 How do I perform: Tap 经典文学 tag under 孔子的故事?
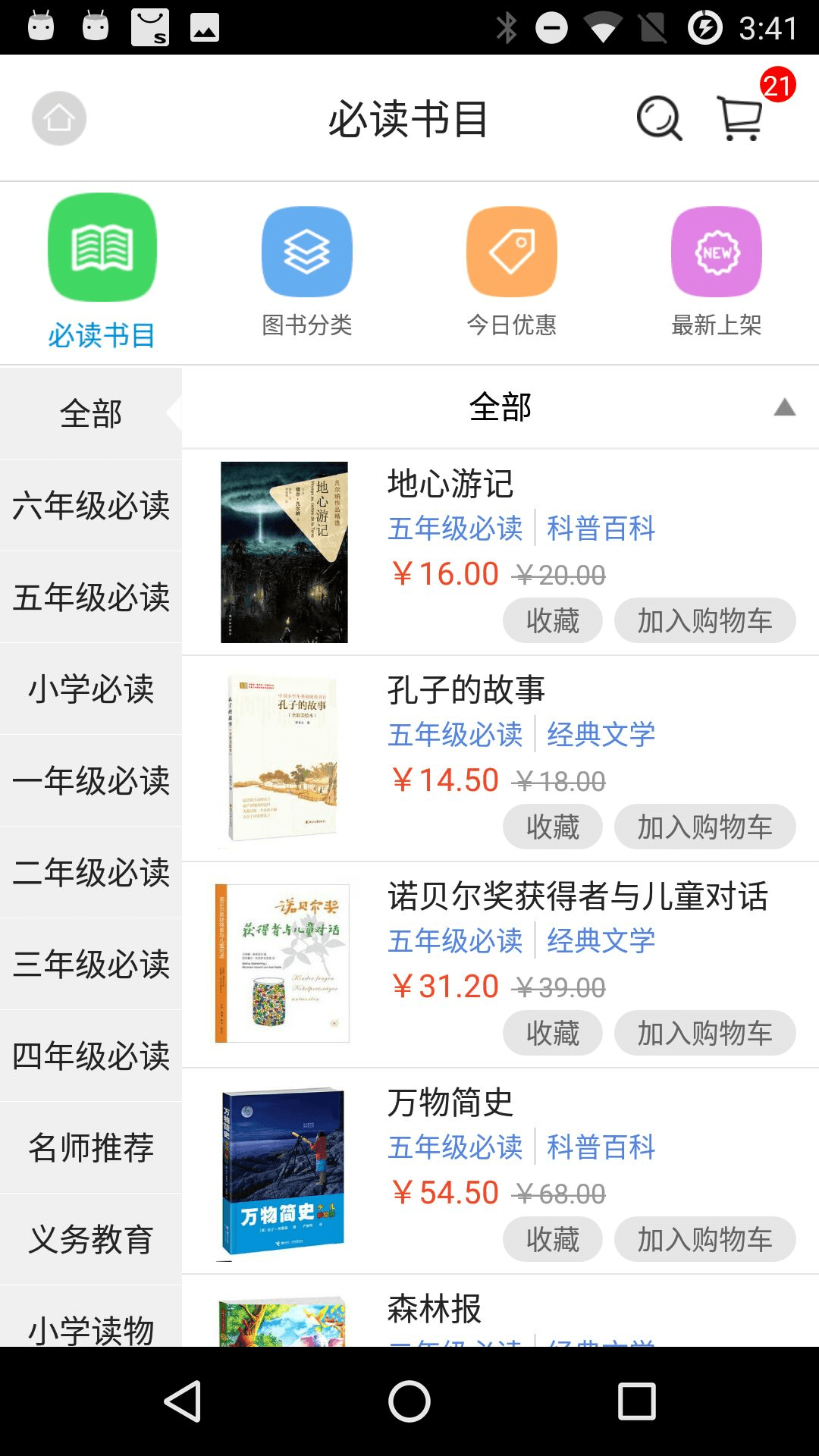[601, 734]
